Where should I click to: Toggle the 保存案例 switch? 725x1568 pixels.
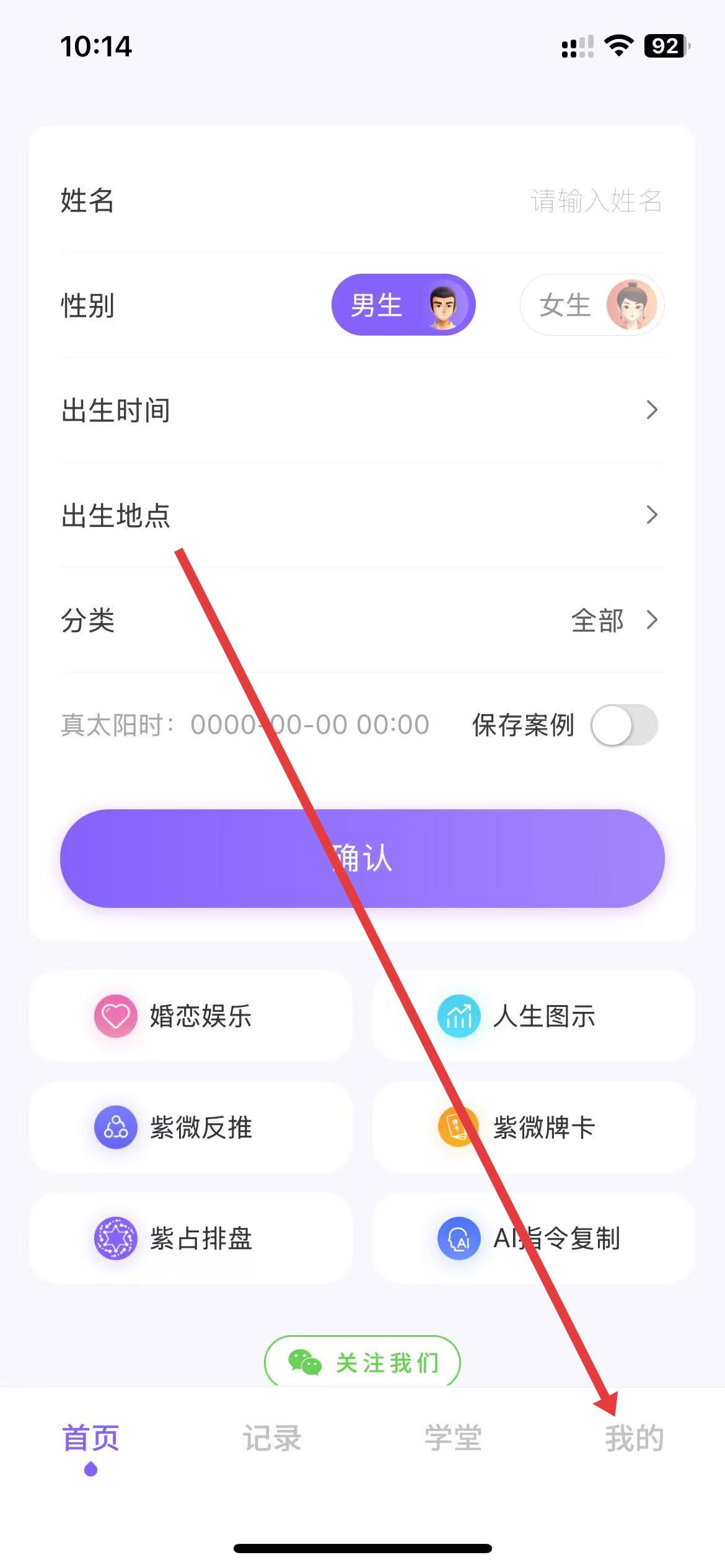pyautogui.click(x=623, y=725)
